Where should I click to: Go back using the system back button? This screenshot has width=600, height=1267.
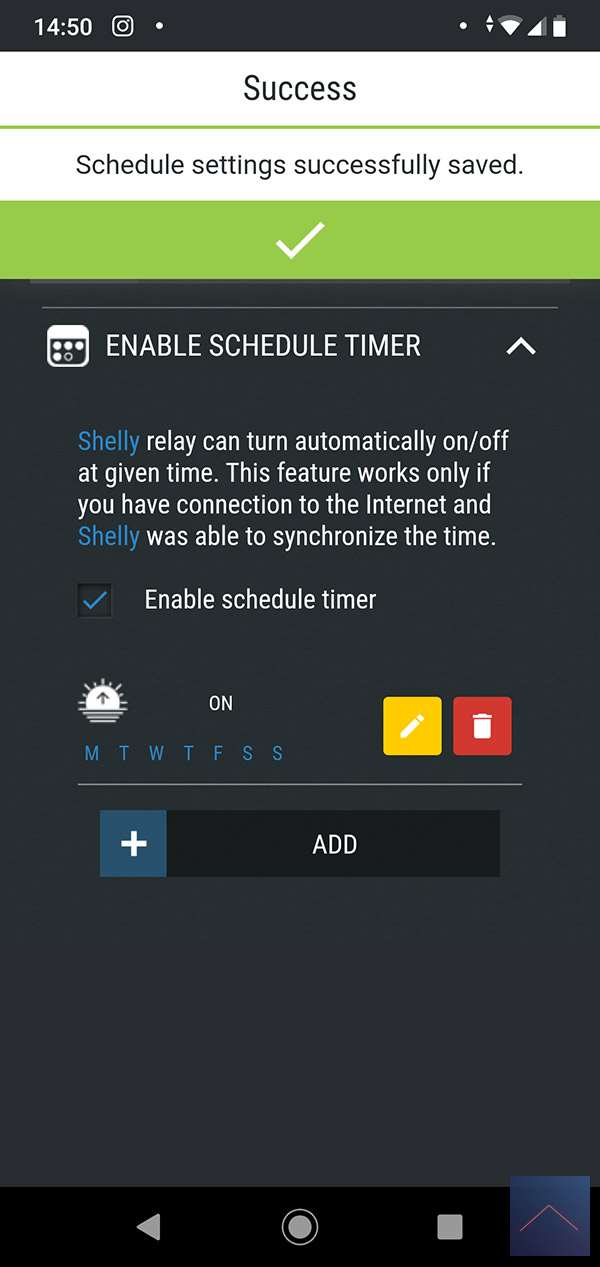(x=149, y=1226)
